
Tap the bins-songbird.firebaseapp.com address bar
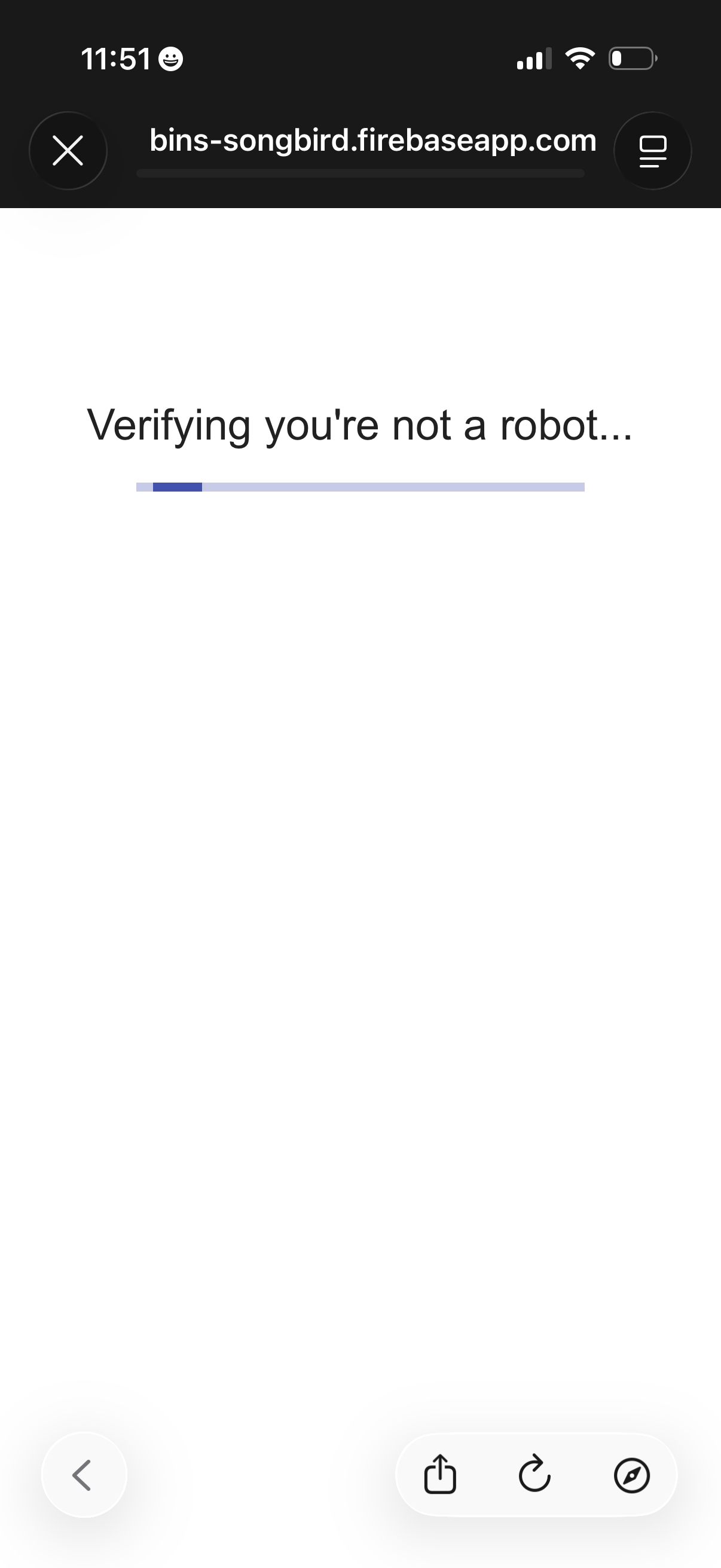click(x=372, y=141)
